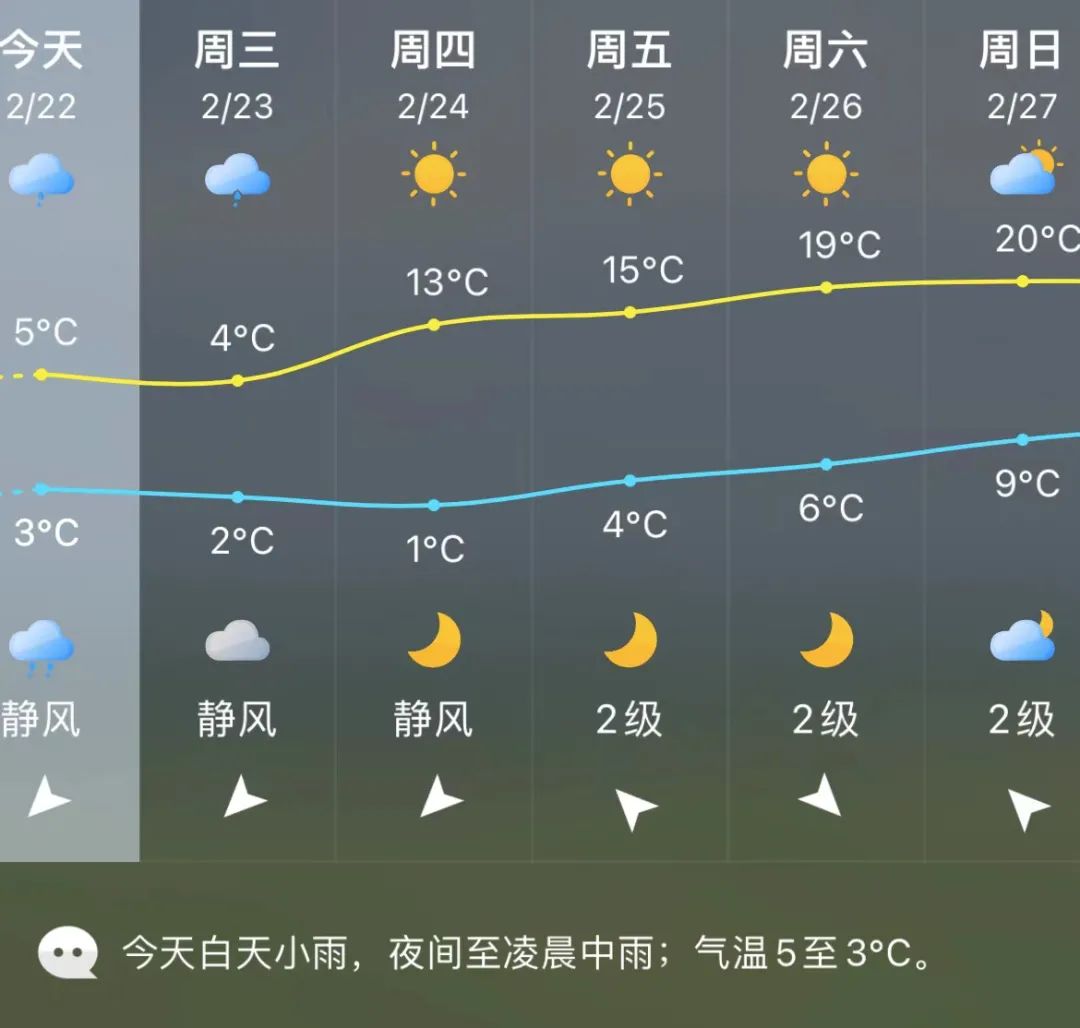Open the 周三 2/23 forecast column

coord(237,430)
